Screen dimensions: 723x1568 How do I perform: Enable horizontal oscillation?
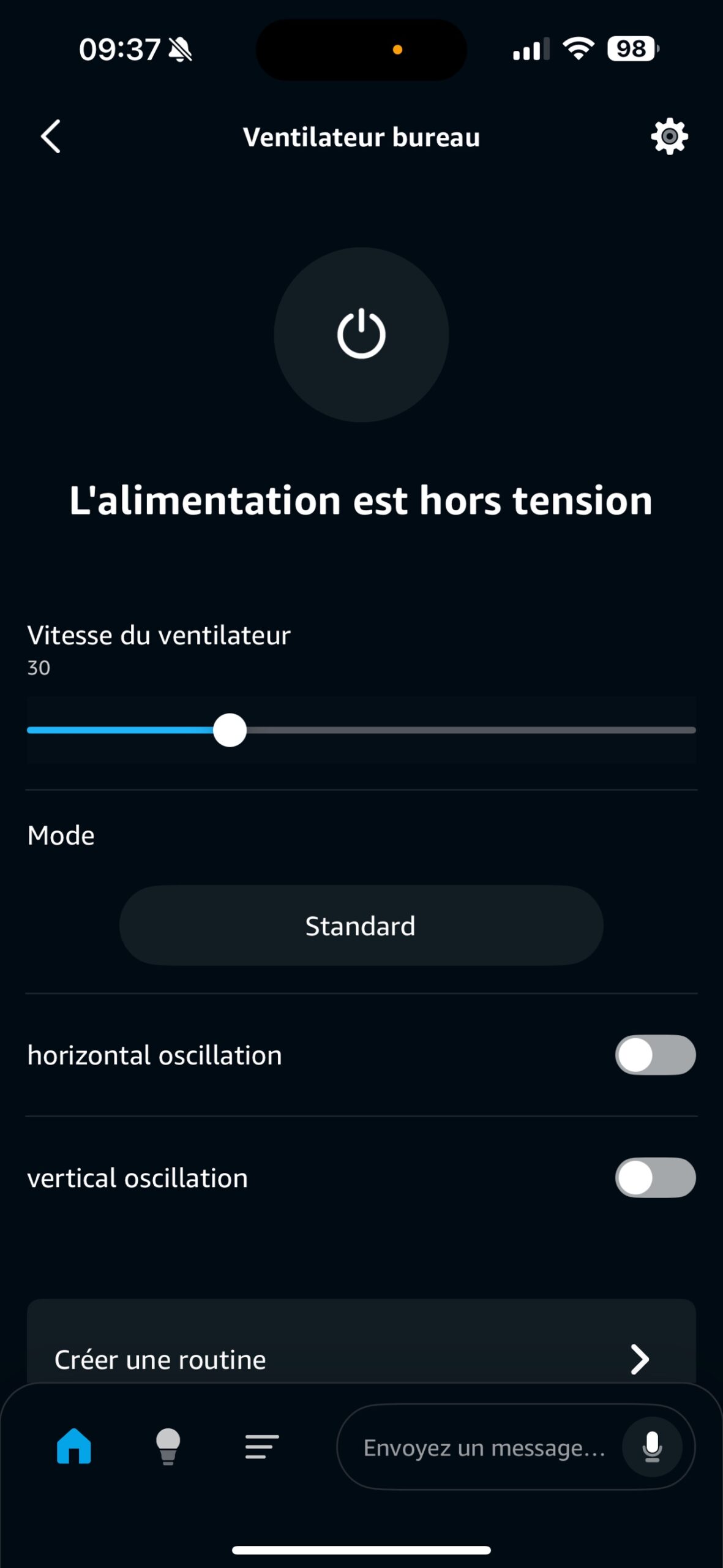pos(655,1055)
